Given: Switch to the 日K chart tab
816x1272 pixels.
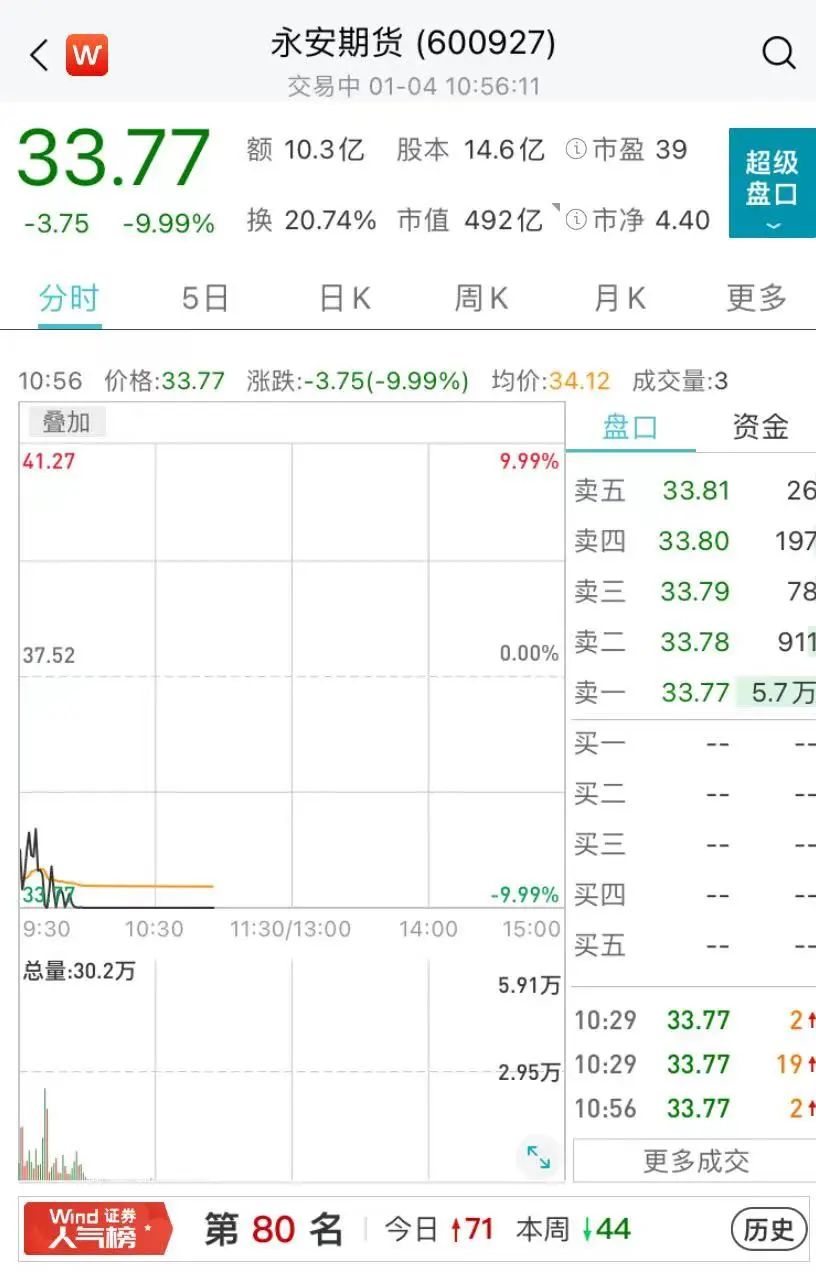Looking at the screenshot, I should [x=345, y=298].
